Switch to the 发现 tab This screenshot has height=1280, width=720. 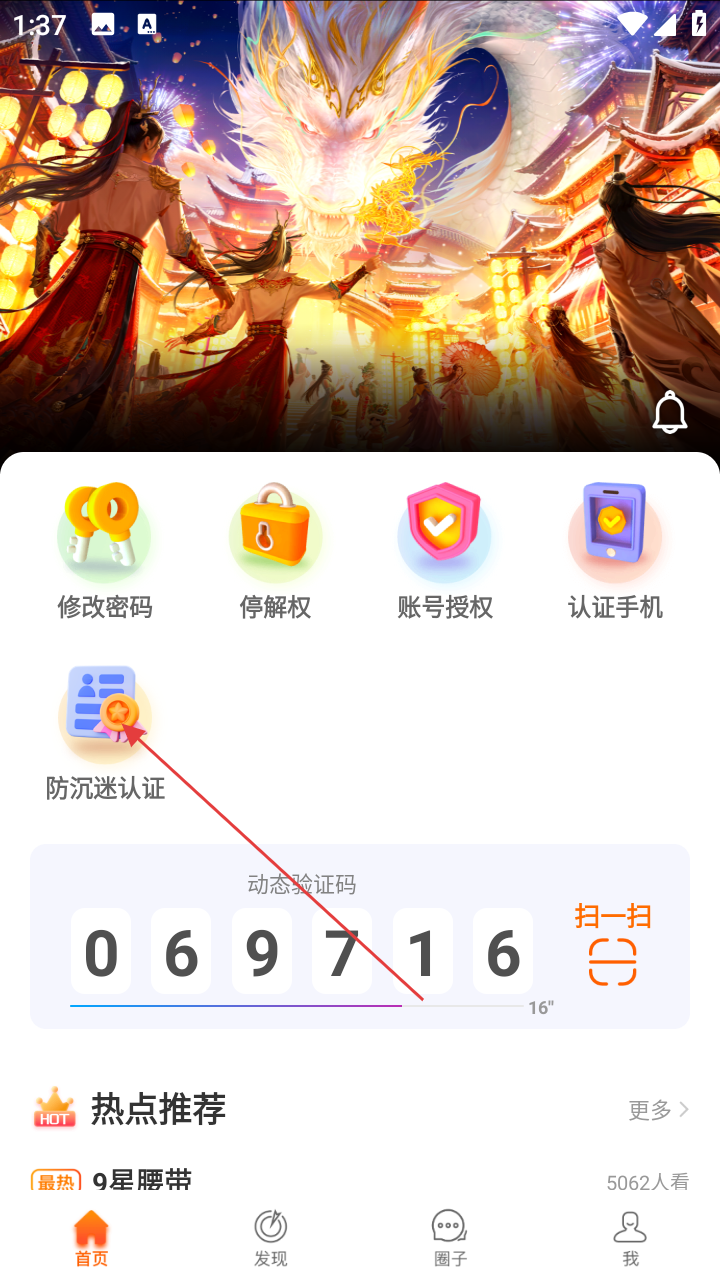pos(270,1237)
